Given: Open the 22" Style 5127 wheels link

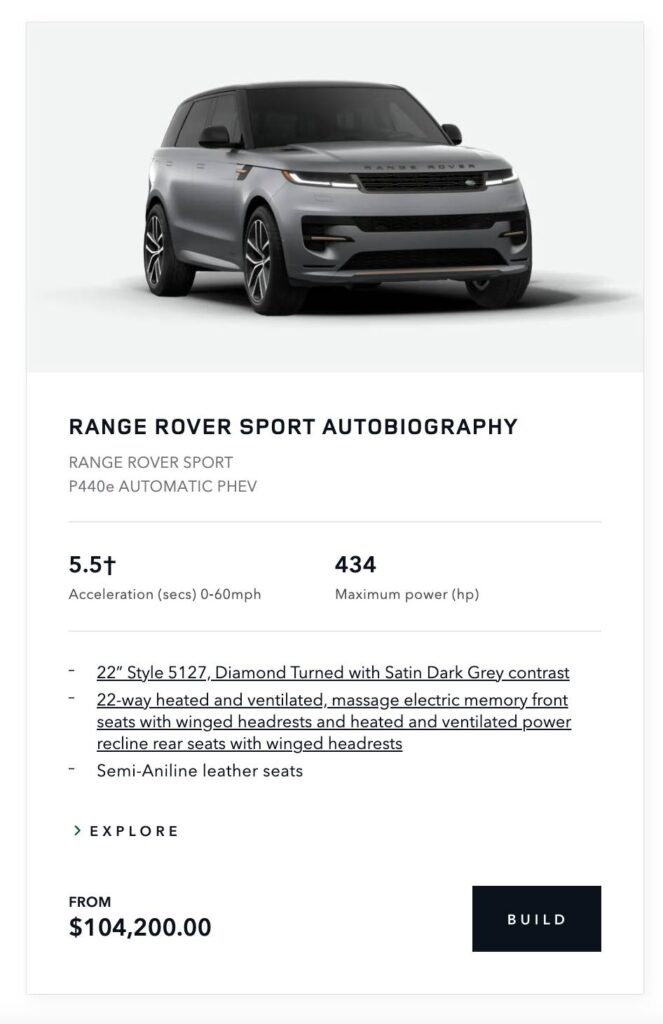Looking at the screenshot, I should 333,673.
